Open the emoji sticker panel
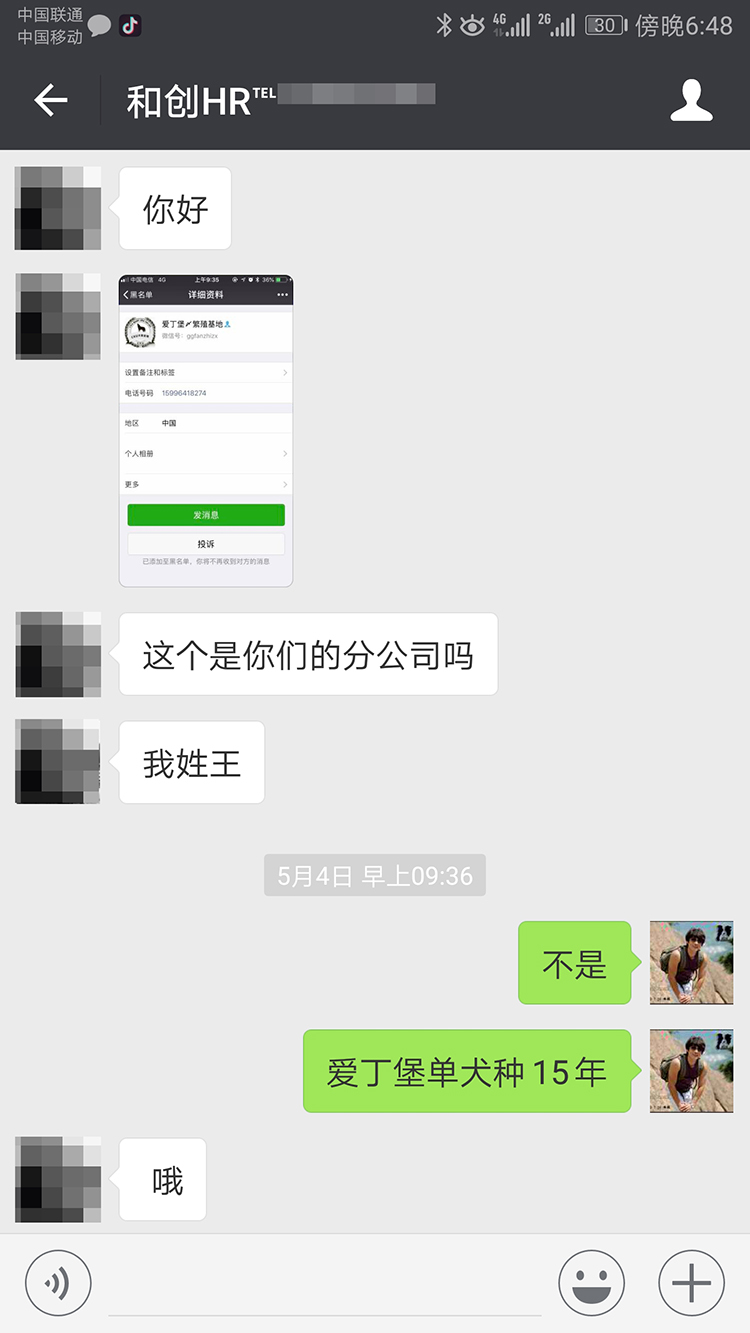 coord(592,1282)
